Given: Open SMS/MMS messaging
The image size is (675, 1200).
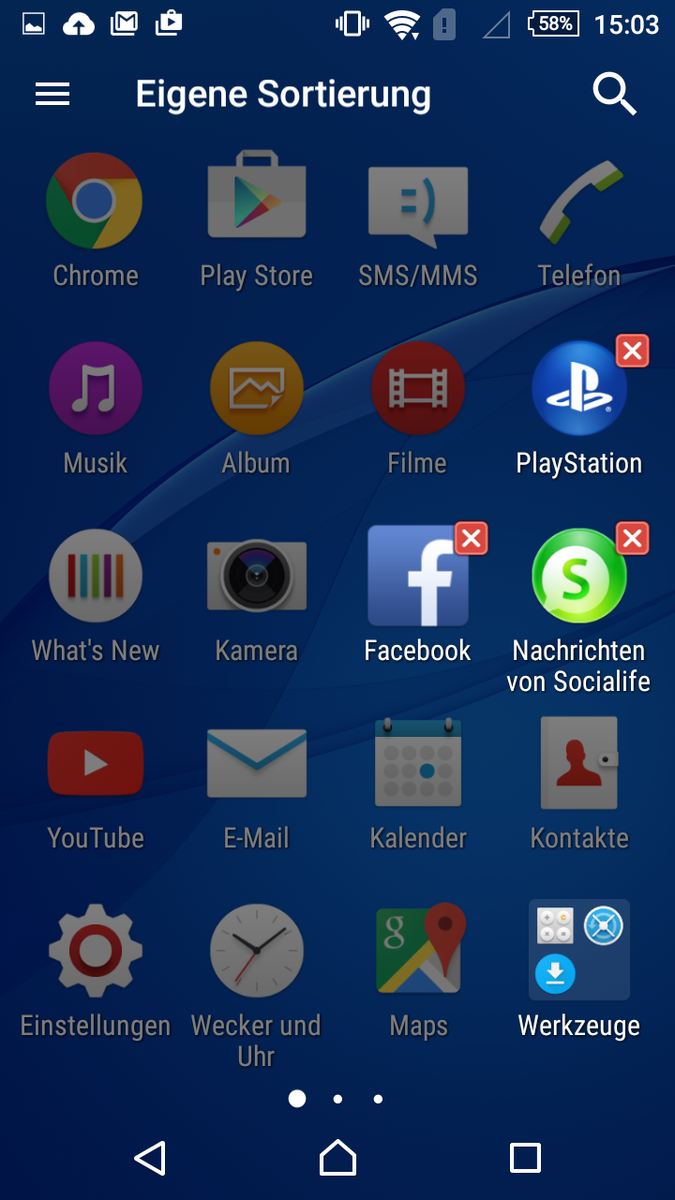Looking at the screenshot, I should pos(417,201).
